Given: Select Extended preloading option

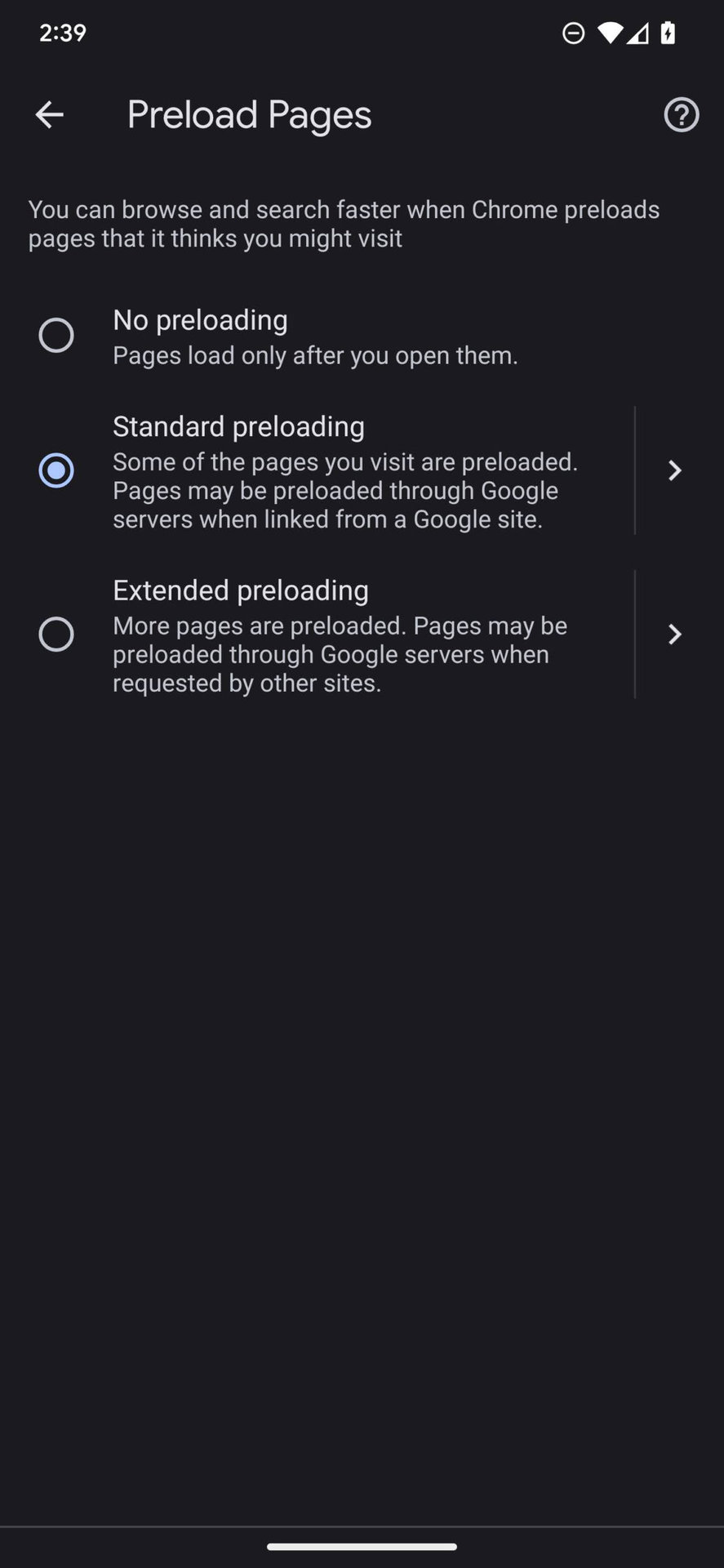Looking at the screenshot, I should point(56,635).
